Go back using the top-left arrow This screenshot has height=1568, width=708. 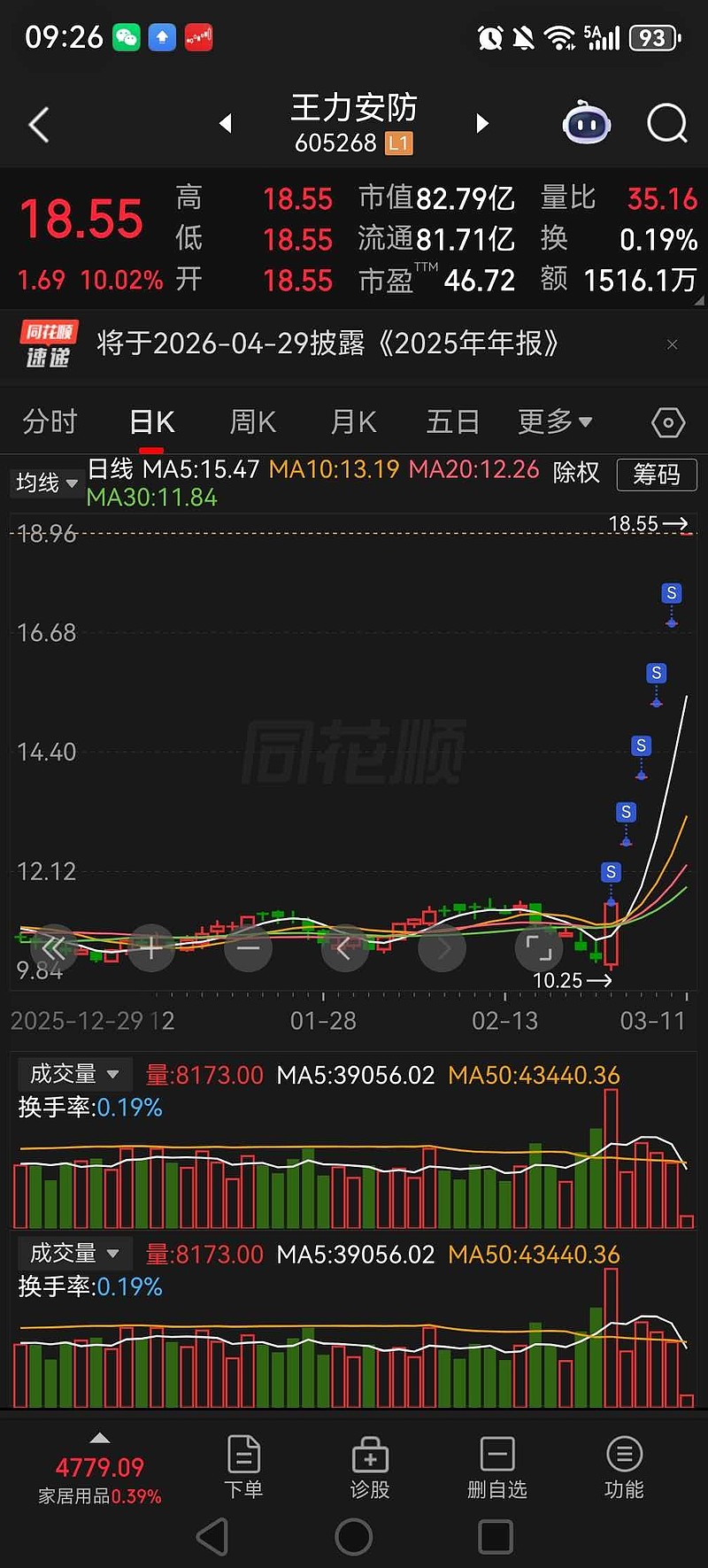39,125
